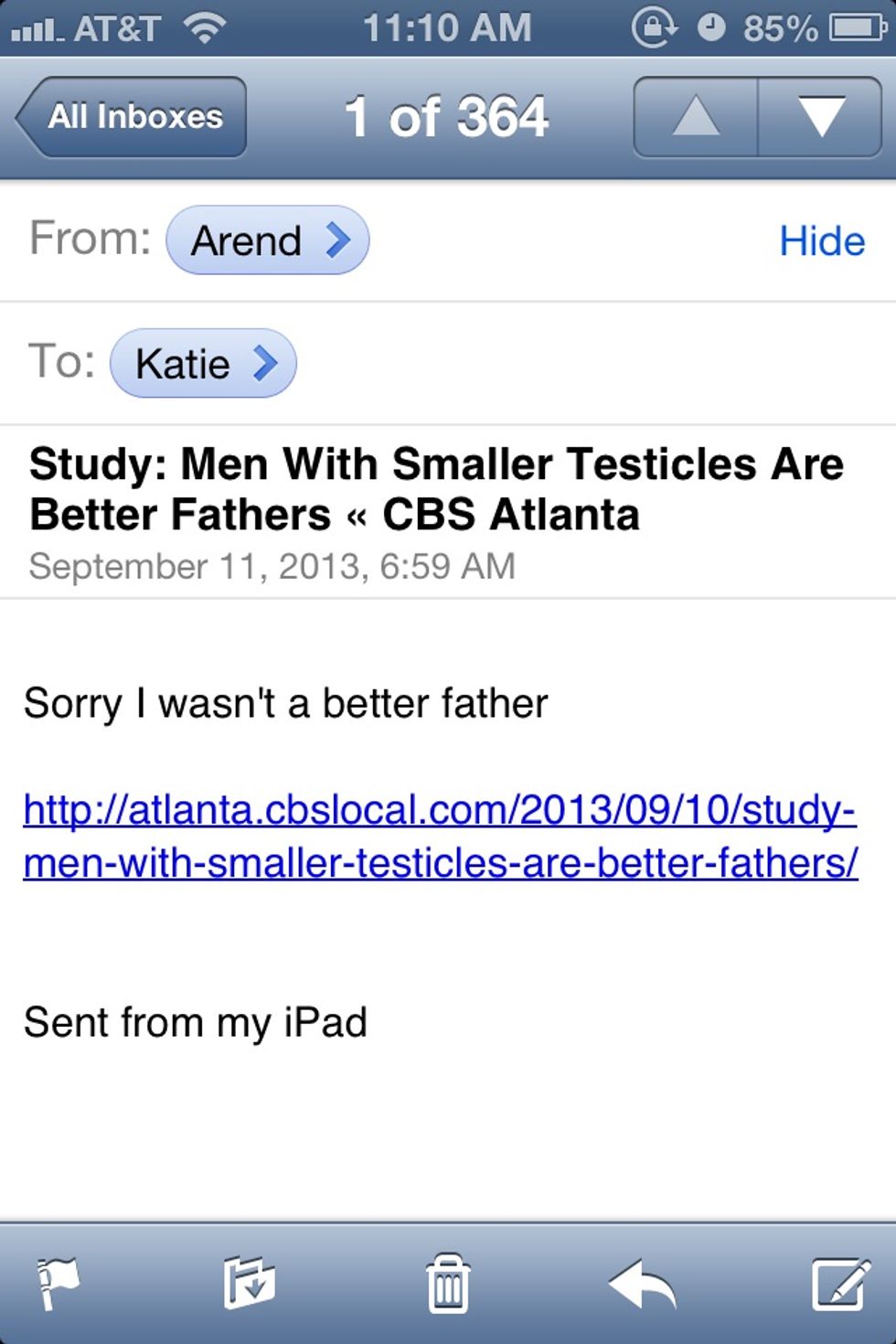
Task: Open sender Arend's contact details
Action: 267,240
